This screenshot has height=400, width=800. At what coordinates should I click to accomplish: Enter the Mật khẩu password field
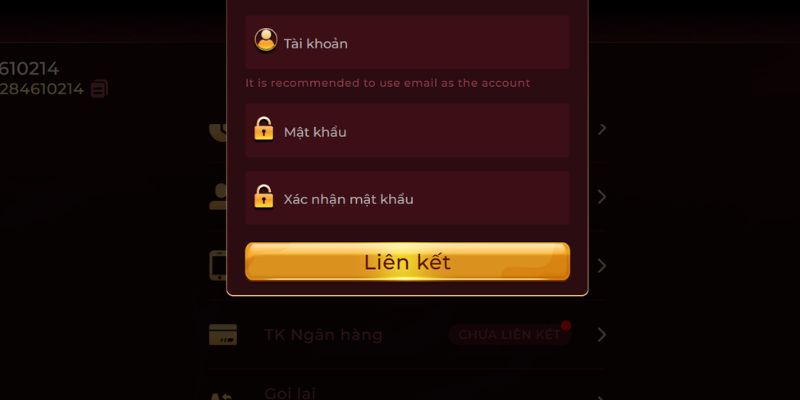407,130
